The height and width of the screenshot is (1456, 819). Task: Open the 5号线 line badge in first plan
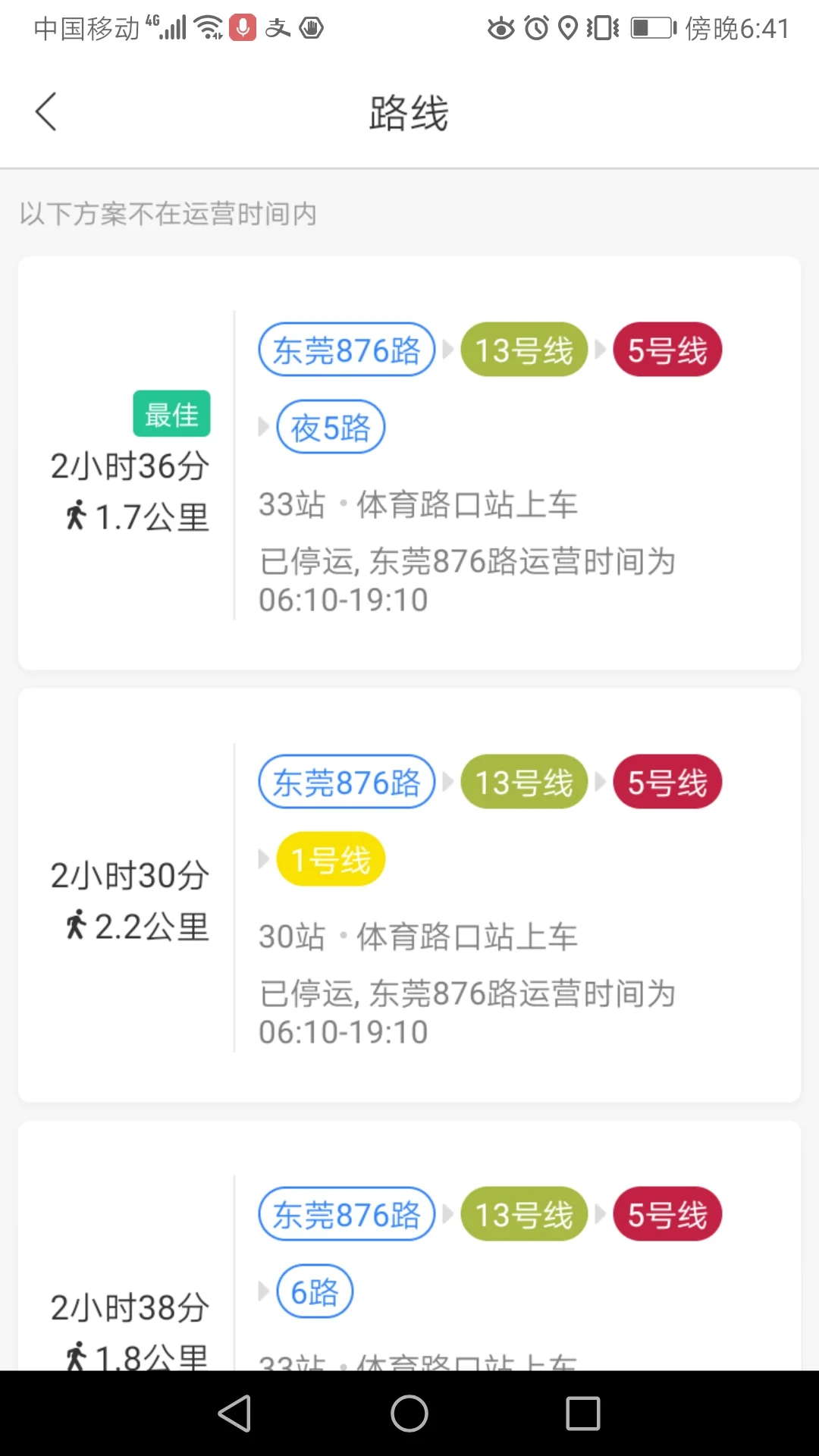pos(667,350)
